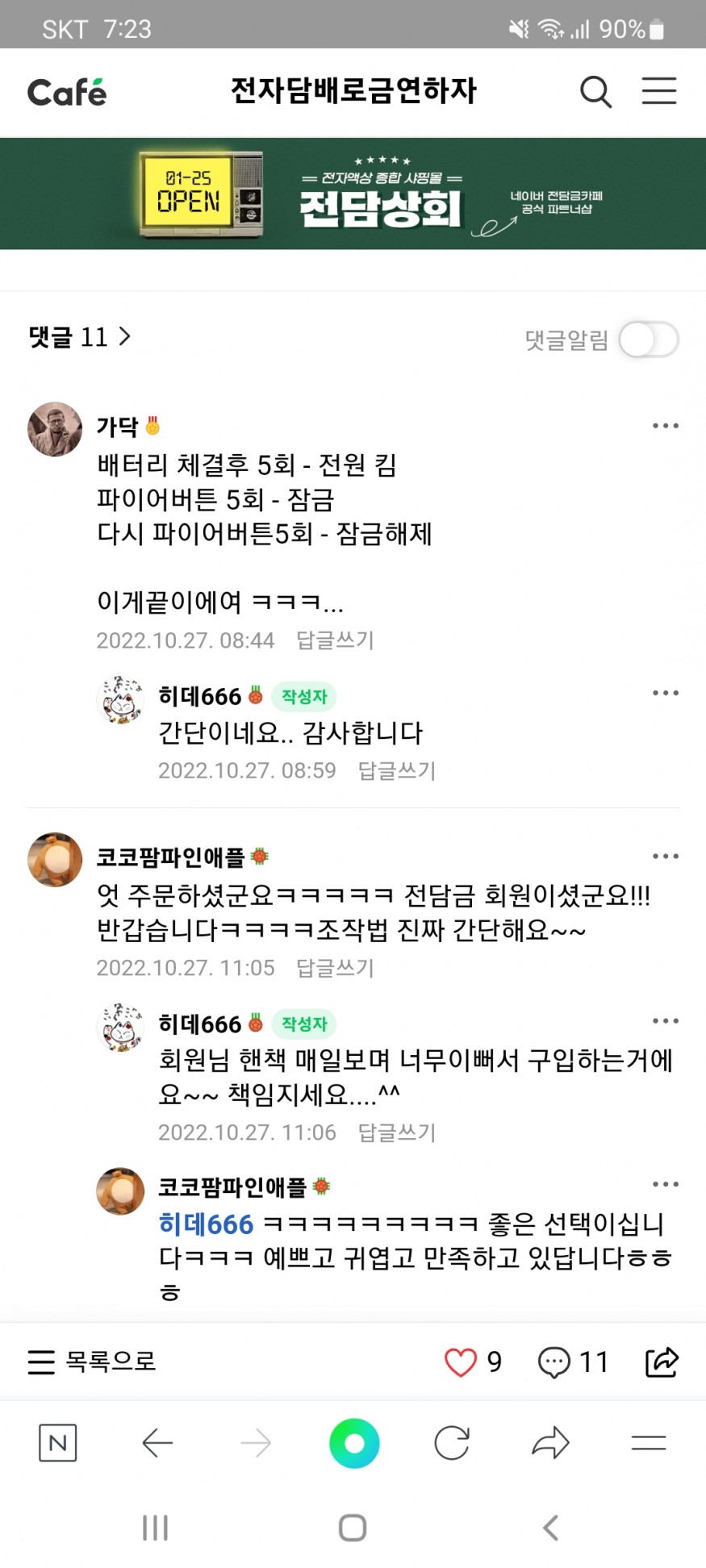Viewport: 706px width, 1568px height.
Task: Open the 전담상회 shopping banner
Action: pos(353,194)
